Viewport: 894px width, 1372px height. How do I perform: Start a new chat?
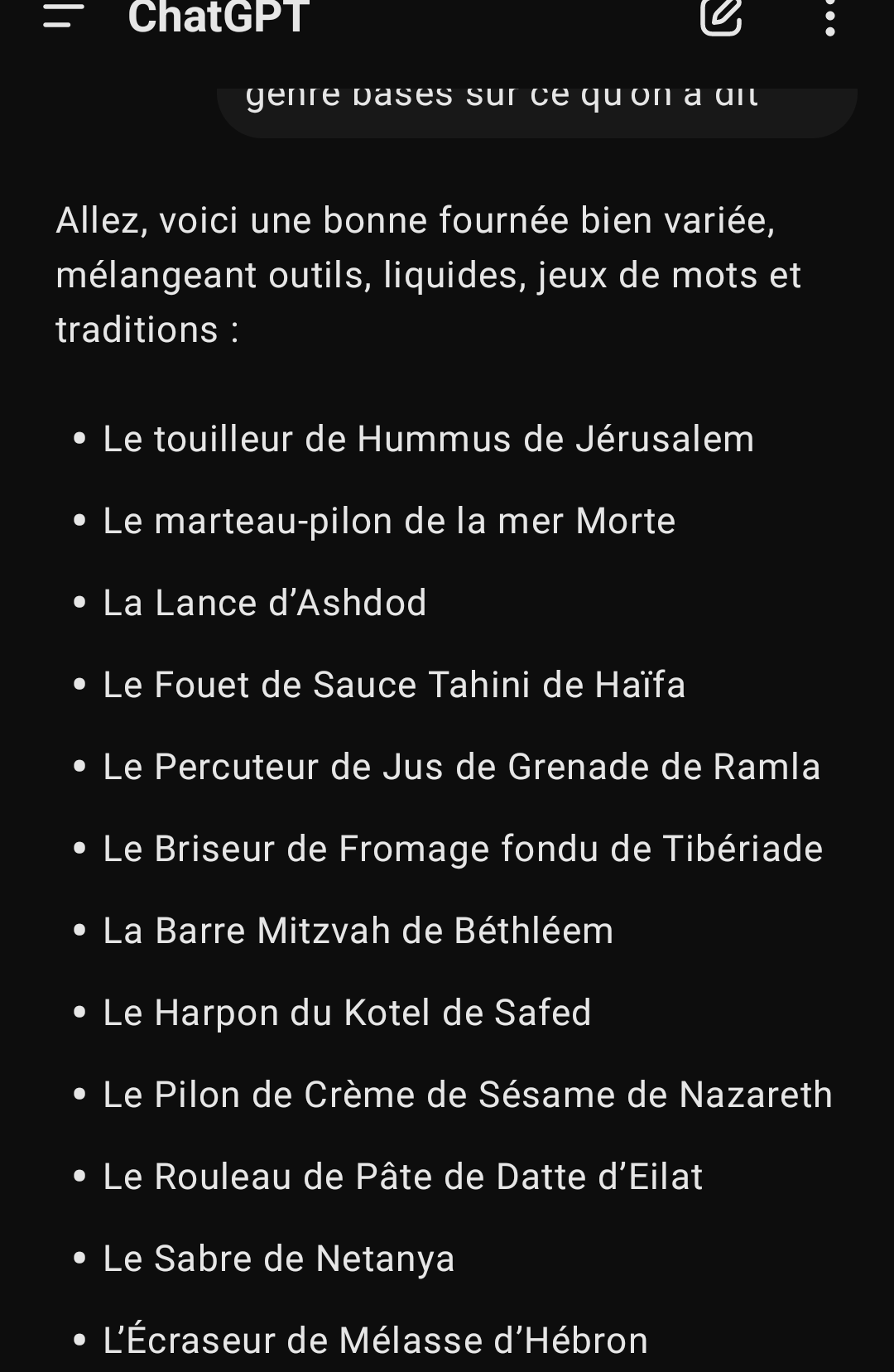tap(720, 15)
